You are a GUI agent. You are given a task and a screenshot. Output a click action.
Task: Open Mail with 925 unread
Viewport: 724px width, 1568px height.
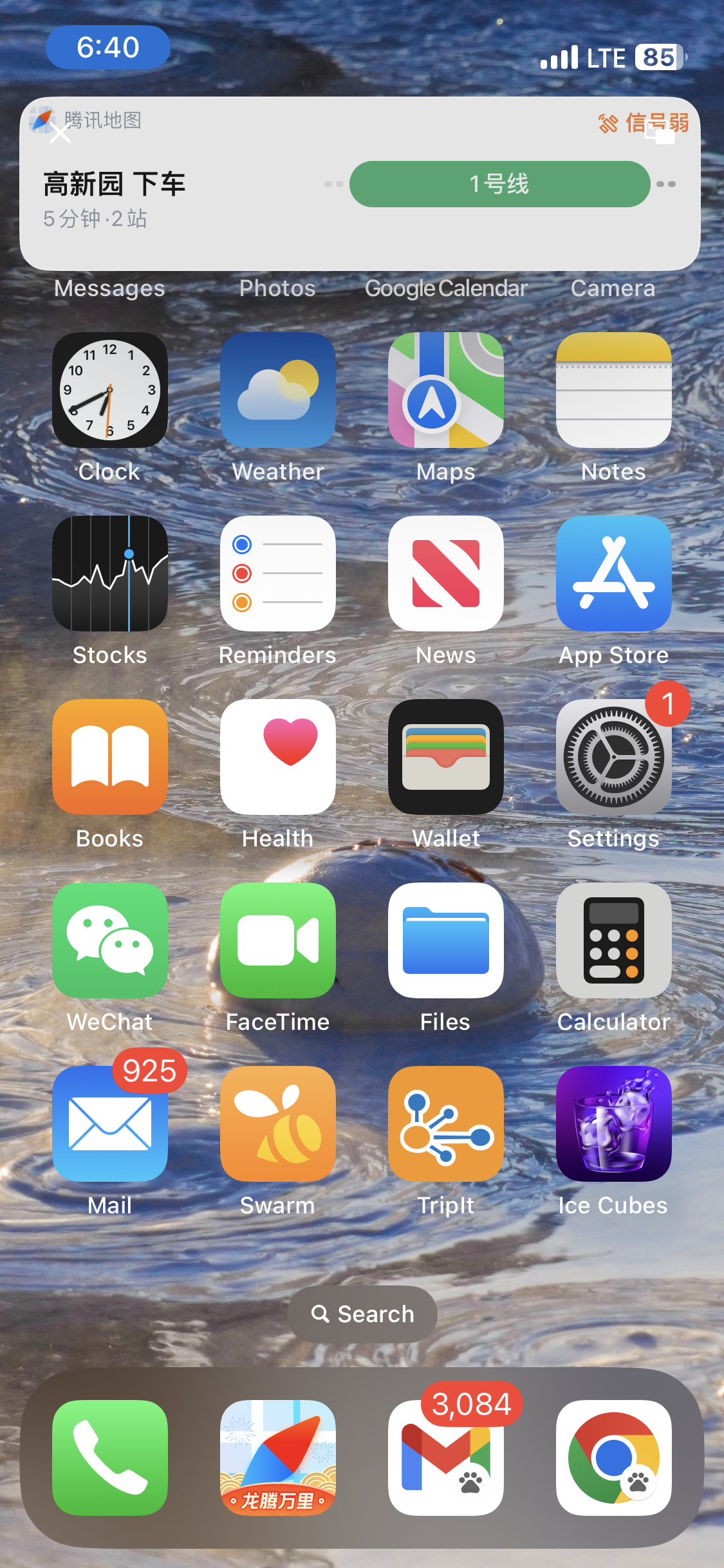click(x=110, y=1124)
